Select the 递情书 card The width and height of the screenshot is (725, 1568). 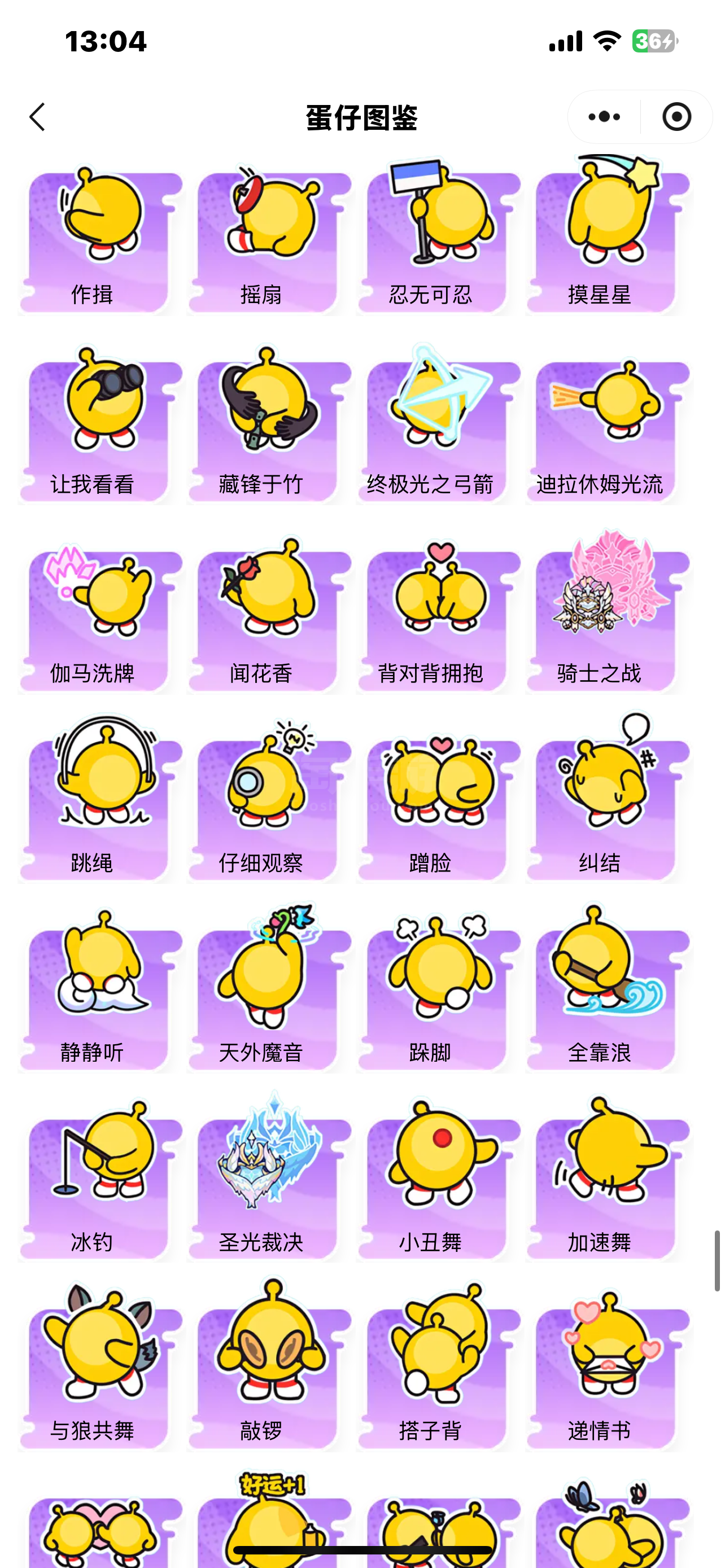tap(608, 1374)
